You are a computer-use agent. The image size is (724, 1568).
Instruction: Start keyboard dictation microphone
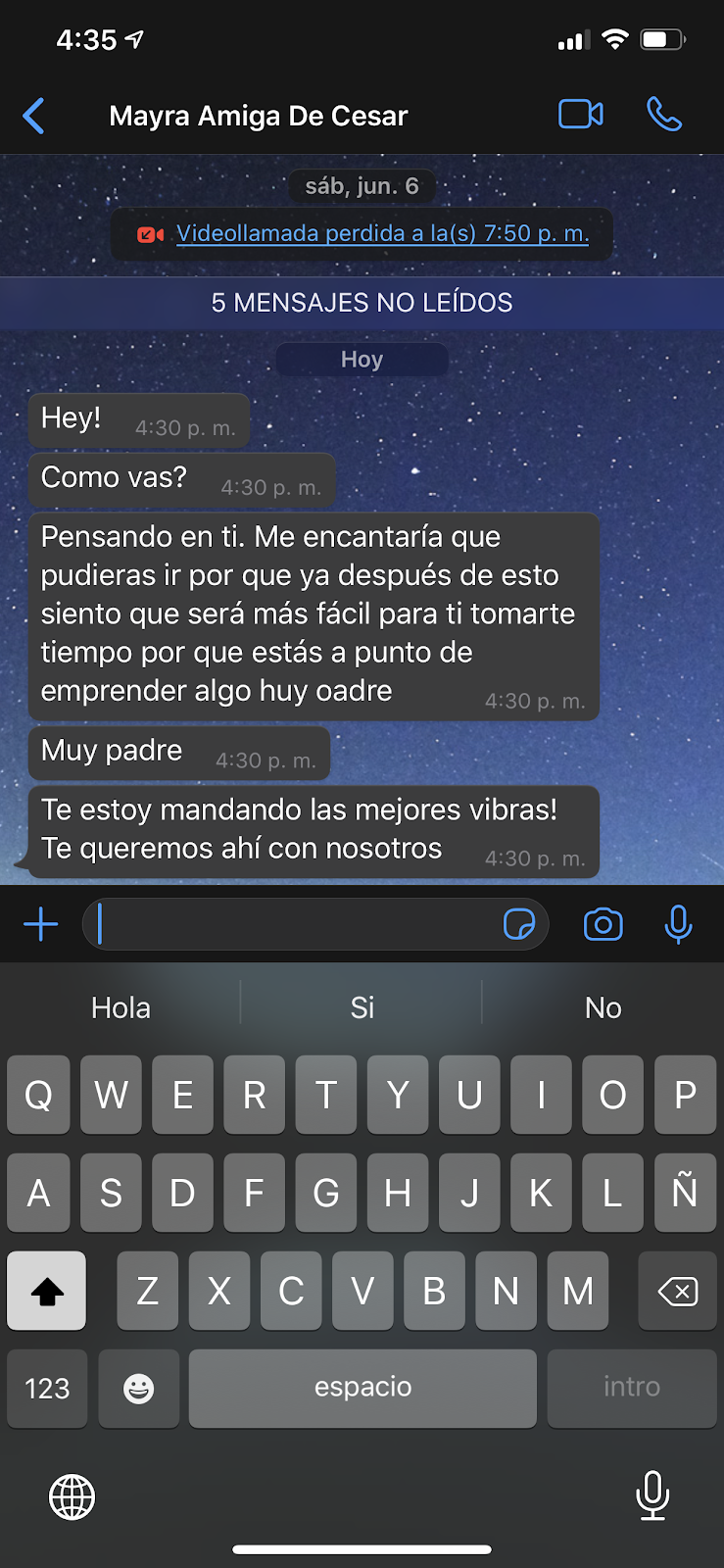click(x=652, y=1494)
